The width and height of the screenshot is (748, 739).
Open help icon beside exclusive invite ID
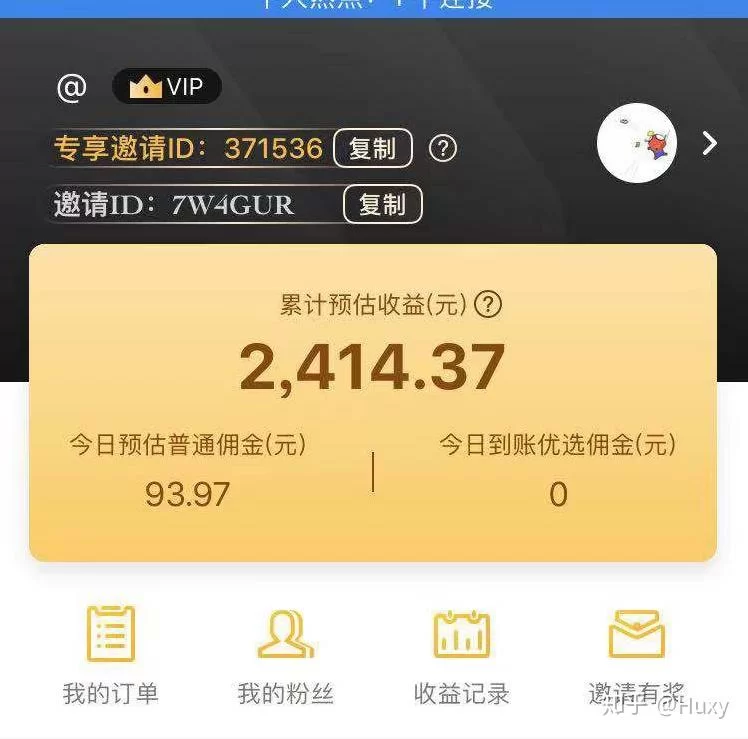pos(442,149)
